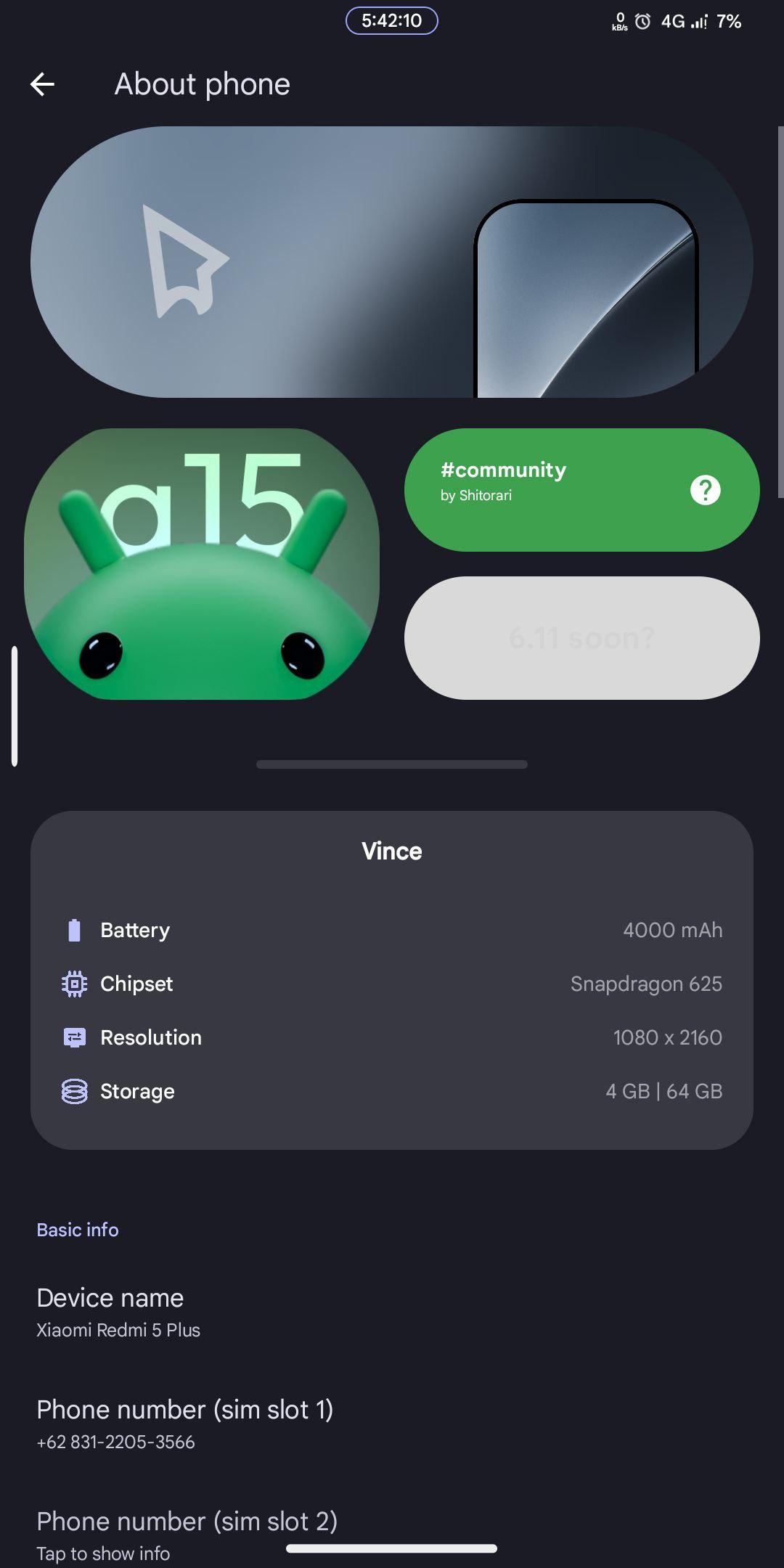Go back from About phone
784x1568 pixels.
click(x=42, y=84)
